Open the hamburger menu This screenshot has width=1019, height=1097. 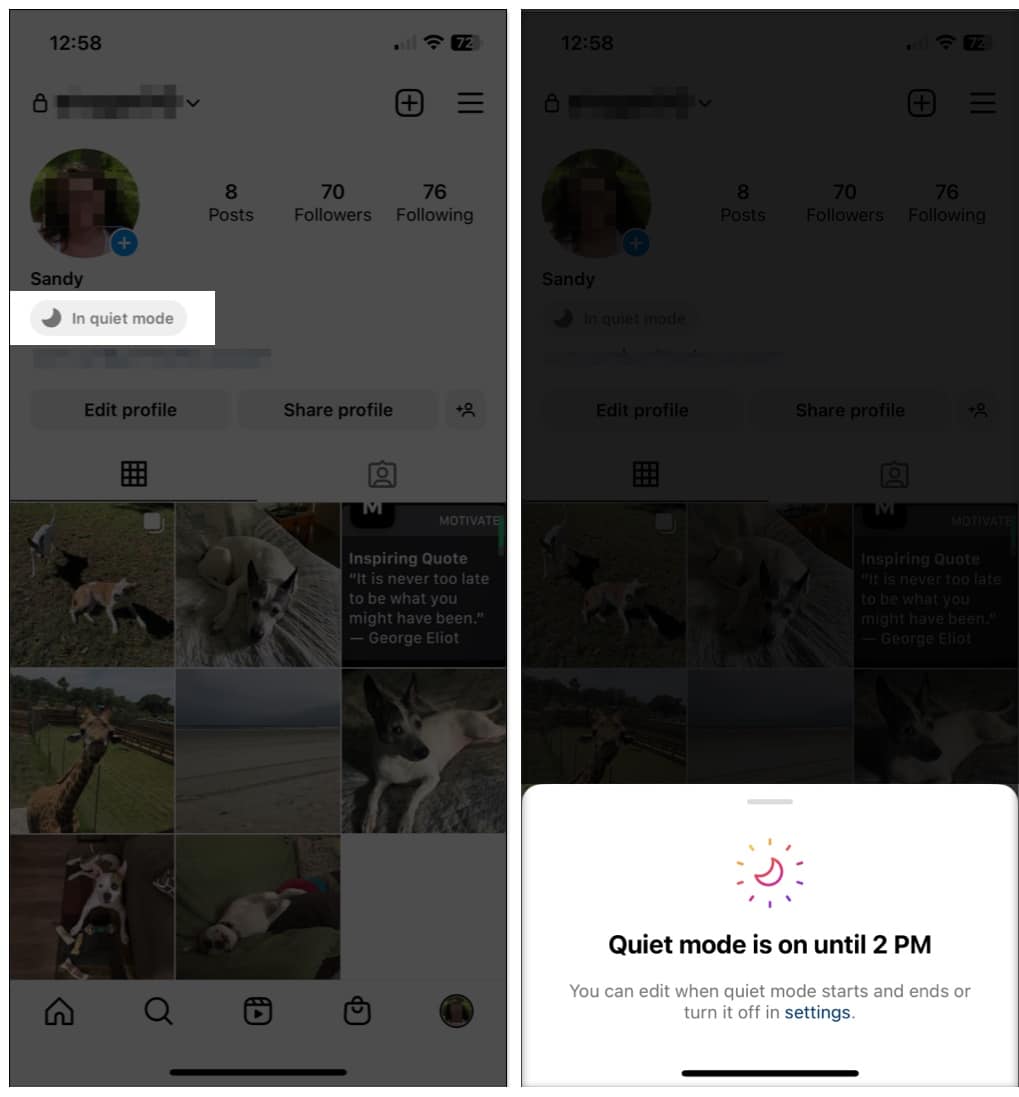pyautogui.click(x=470, y=103)
